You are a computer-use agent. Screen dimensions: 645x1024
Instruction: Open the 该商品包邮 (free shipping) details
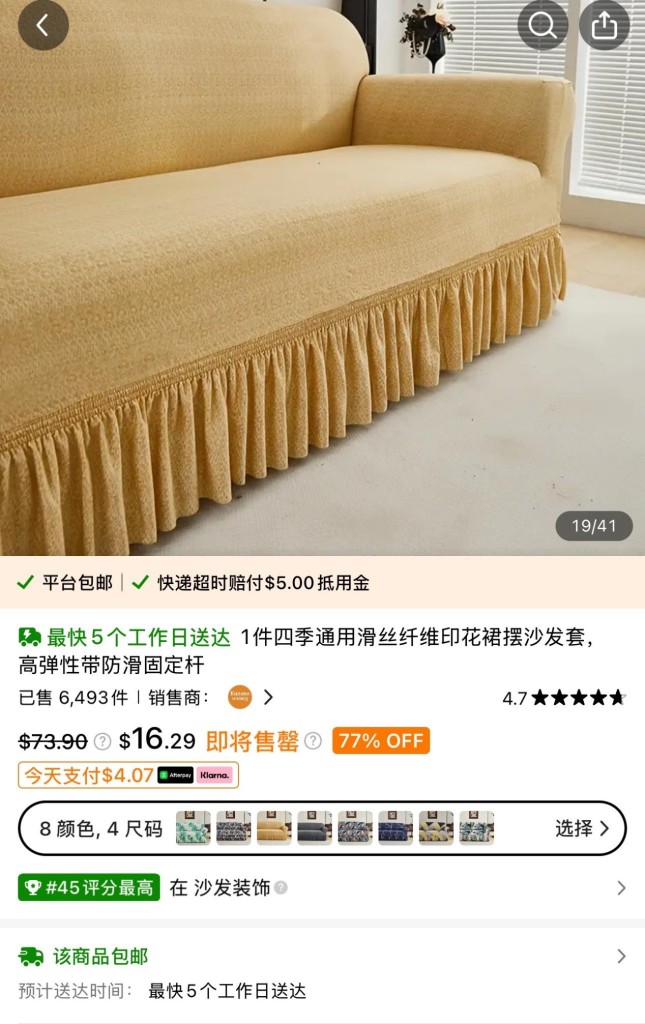pos(322,956)
